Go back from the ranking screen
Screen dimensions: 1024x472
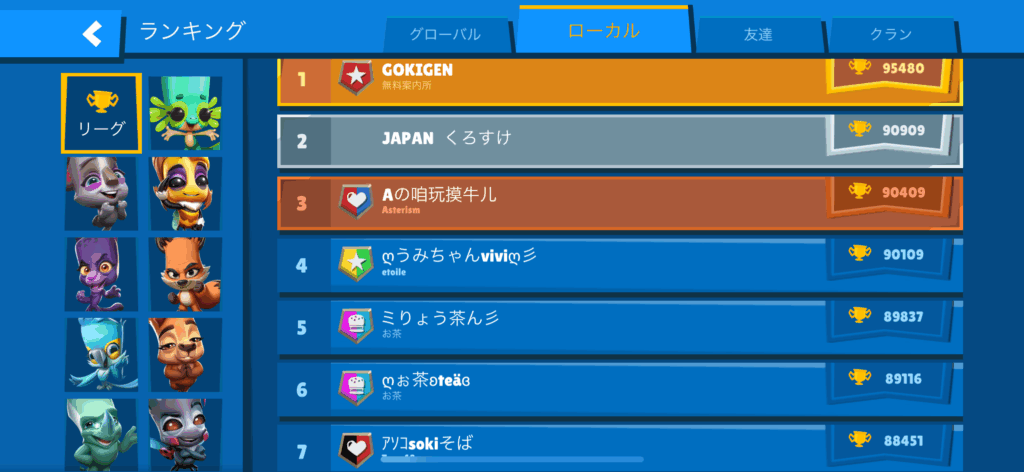pyautogui.click(x=92, y=34)
